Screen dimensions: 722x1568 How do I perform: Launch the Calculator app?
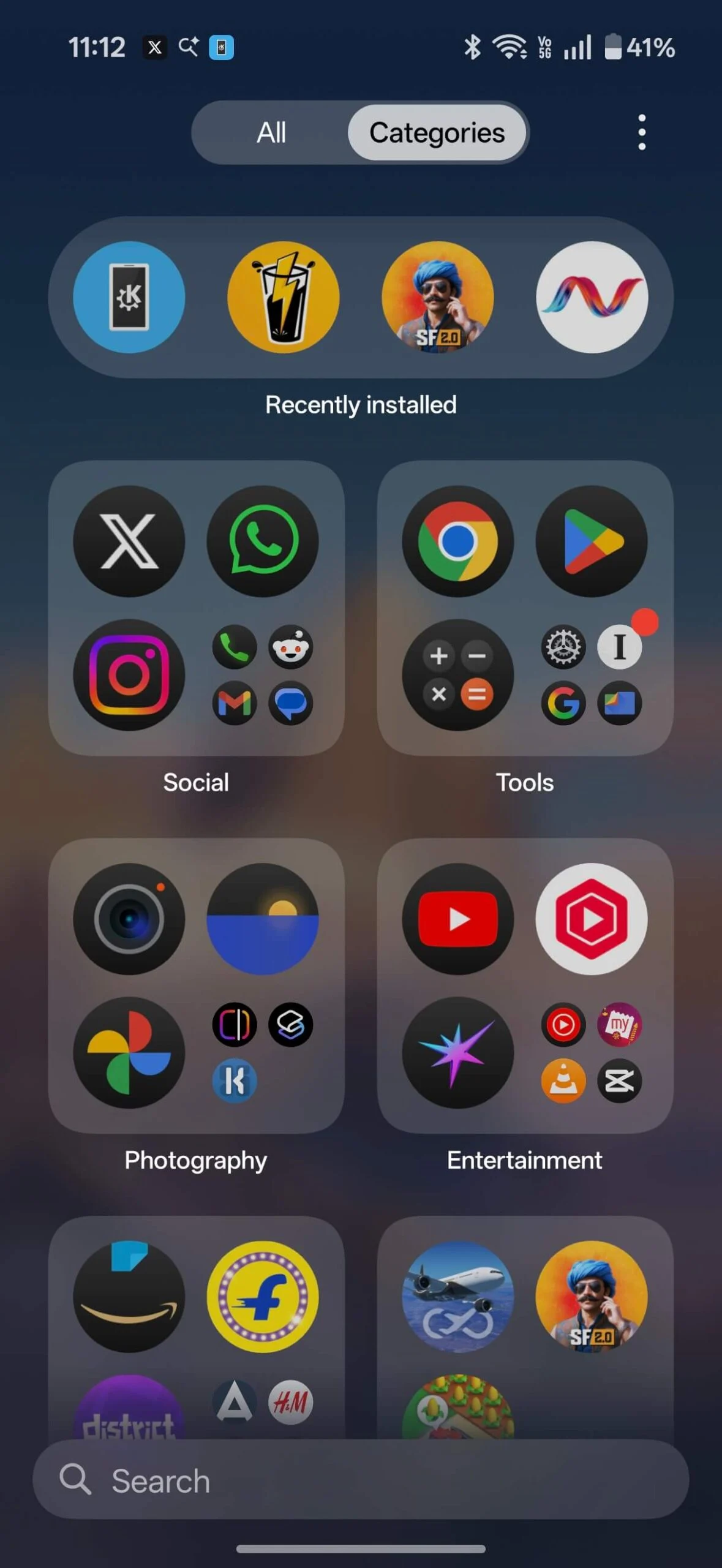click(x=457, y=674)
